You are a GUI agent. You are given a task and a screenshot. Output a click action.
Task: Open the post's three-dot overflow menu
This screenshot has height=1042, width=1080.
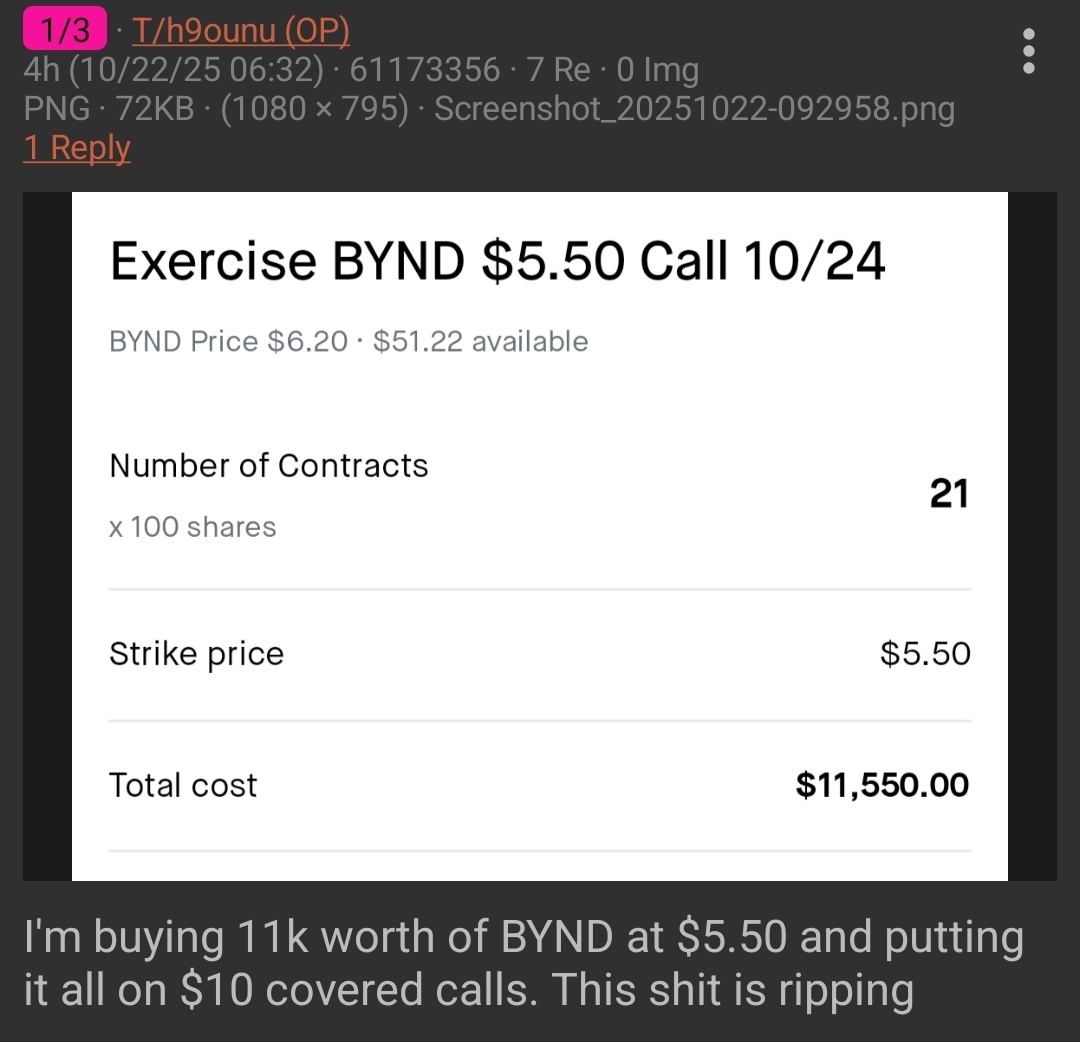1030,50
